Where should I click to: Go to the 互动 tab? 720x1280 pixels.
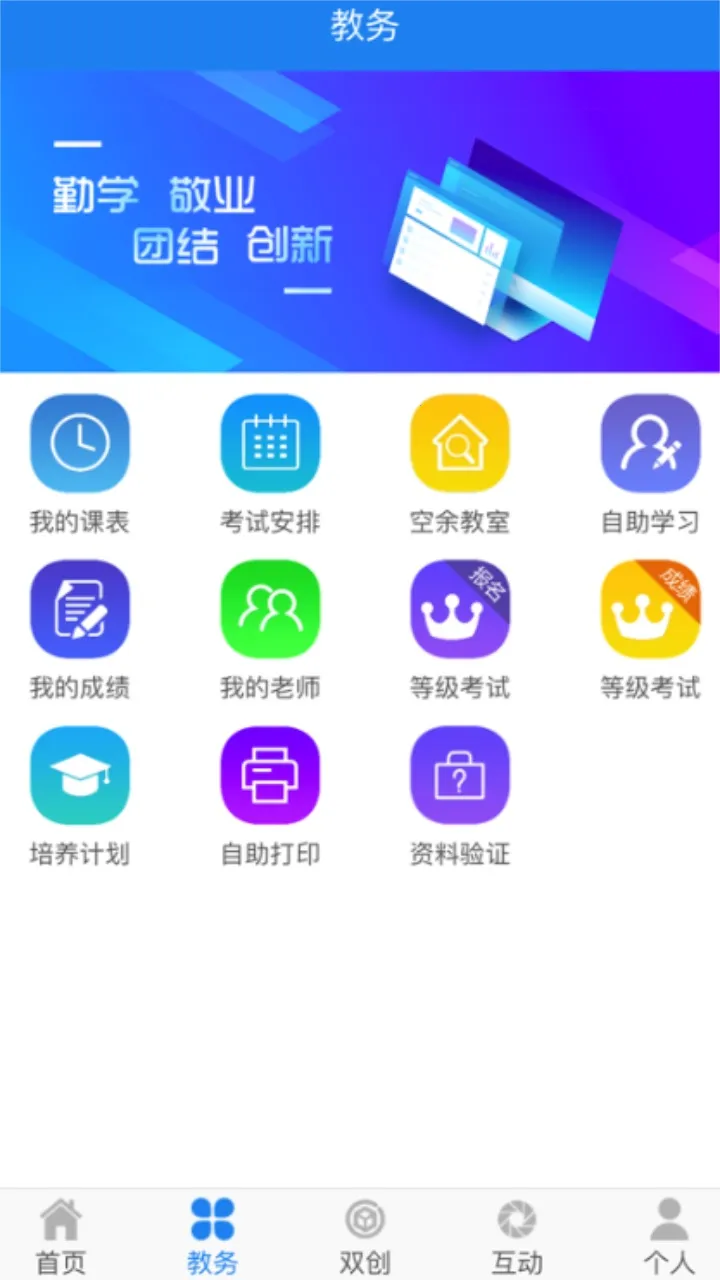coord(517,1236)
